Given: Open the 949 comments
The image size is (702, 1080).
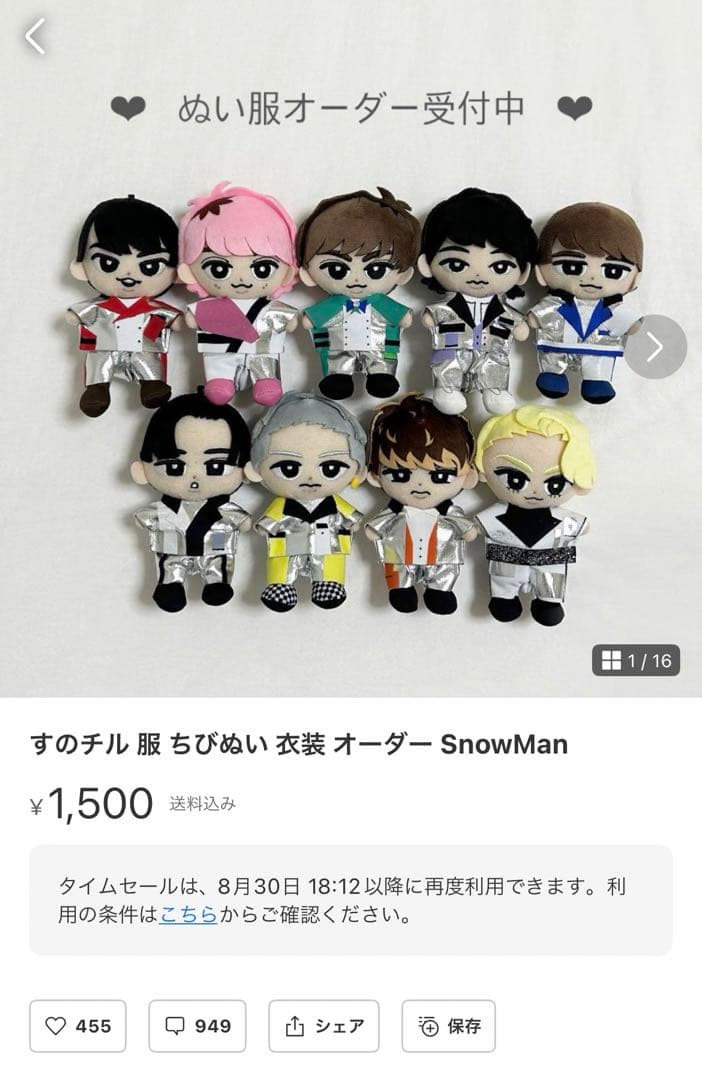Looking at the screenshot, I should click(x=198, y=1026).
